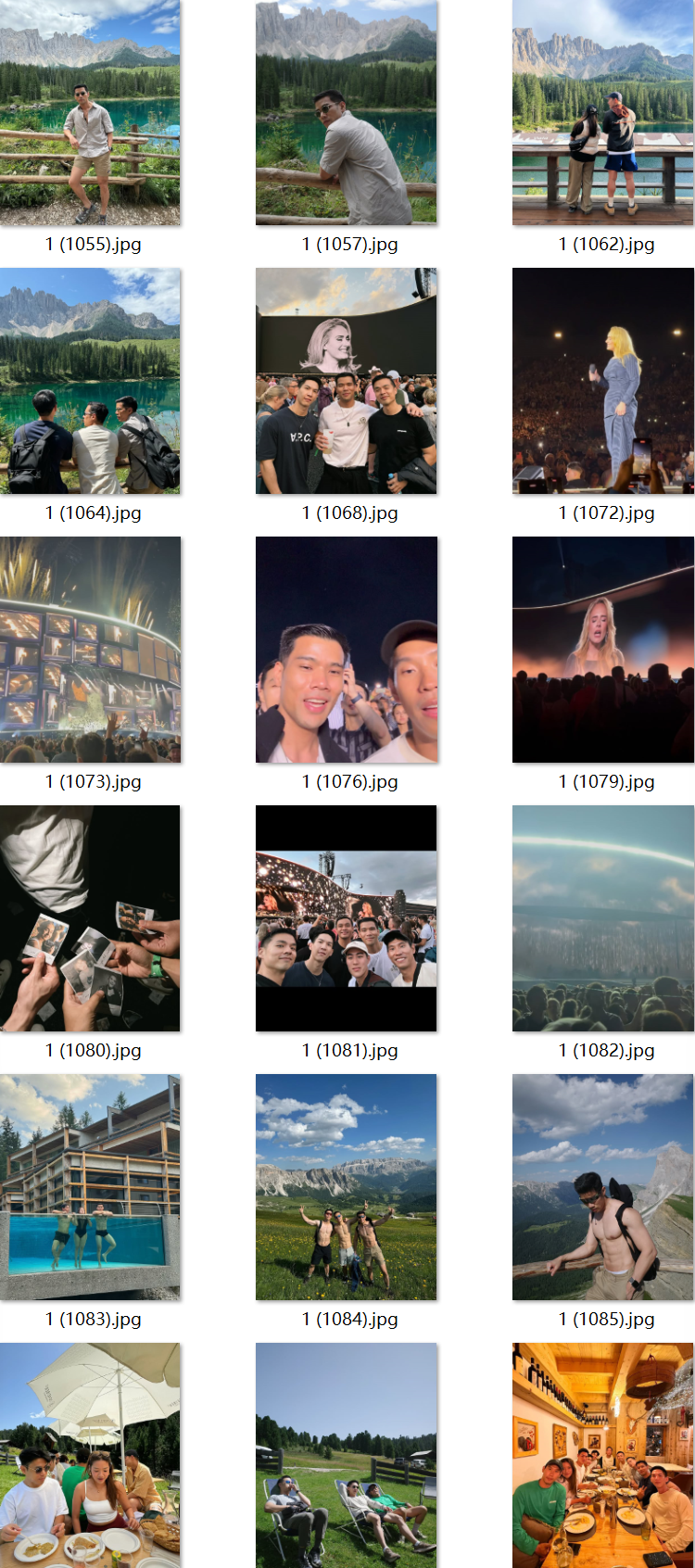This screenshot has height=1568, width=695.
Task: Select the 1 (1057).jpg thumbnail
Action: tap(346, 113)
